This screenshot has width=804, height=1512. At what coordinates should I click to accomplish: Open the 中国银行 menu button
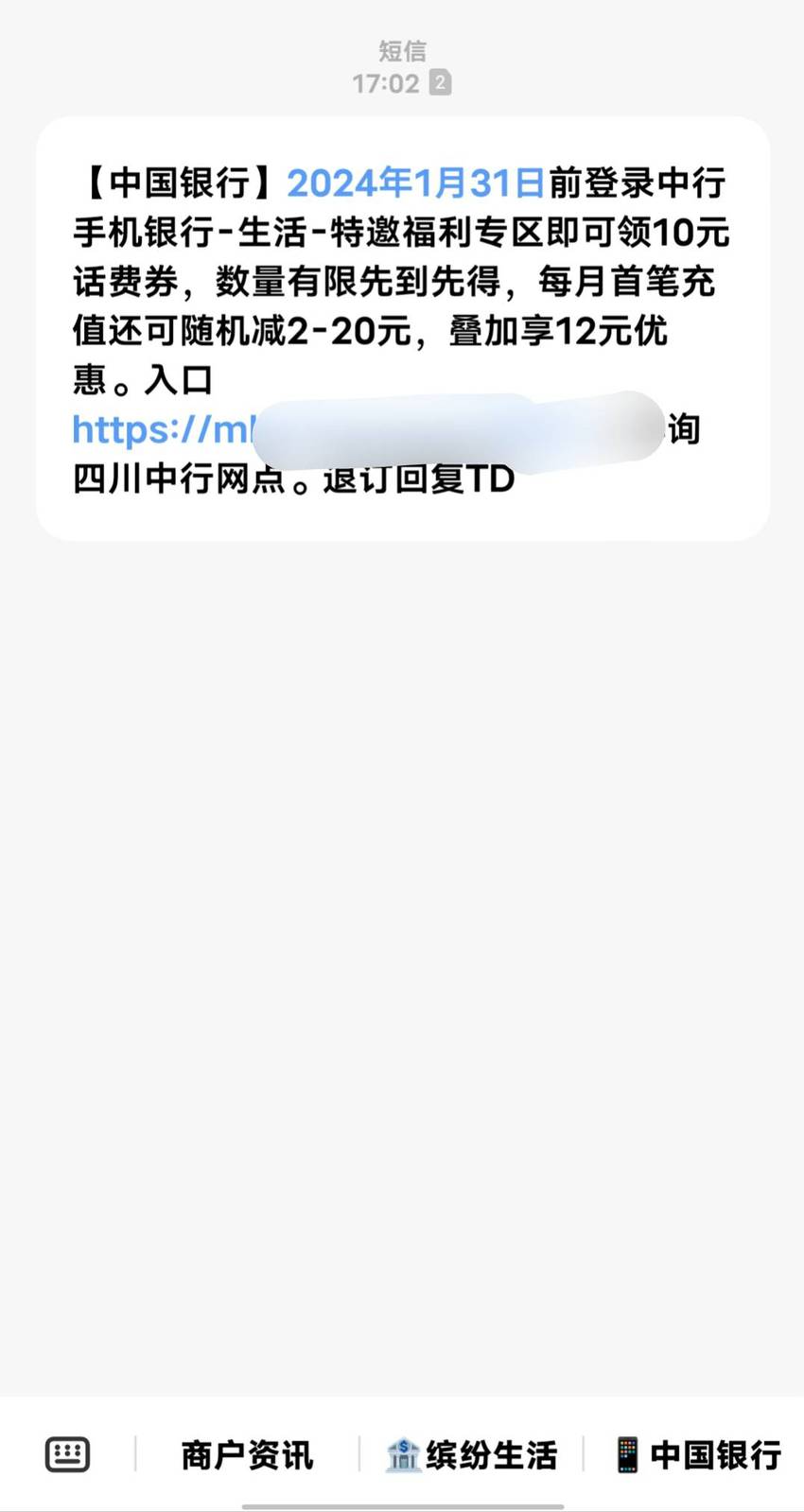(697, 1454)
